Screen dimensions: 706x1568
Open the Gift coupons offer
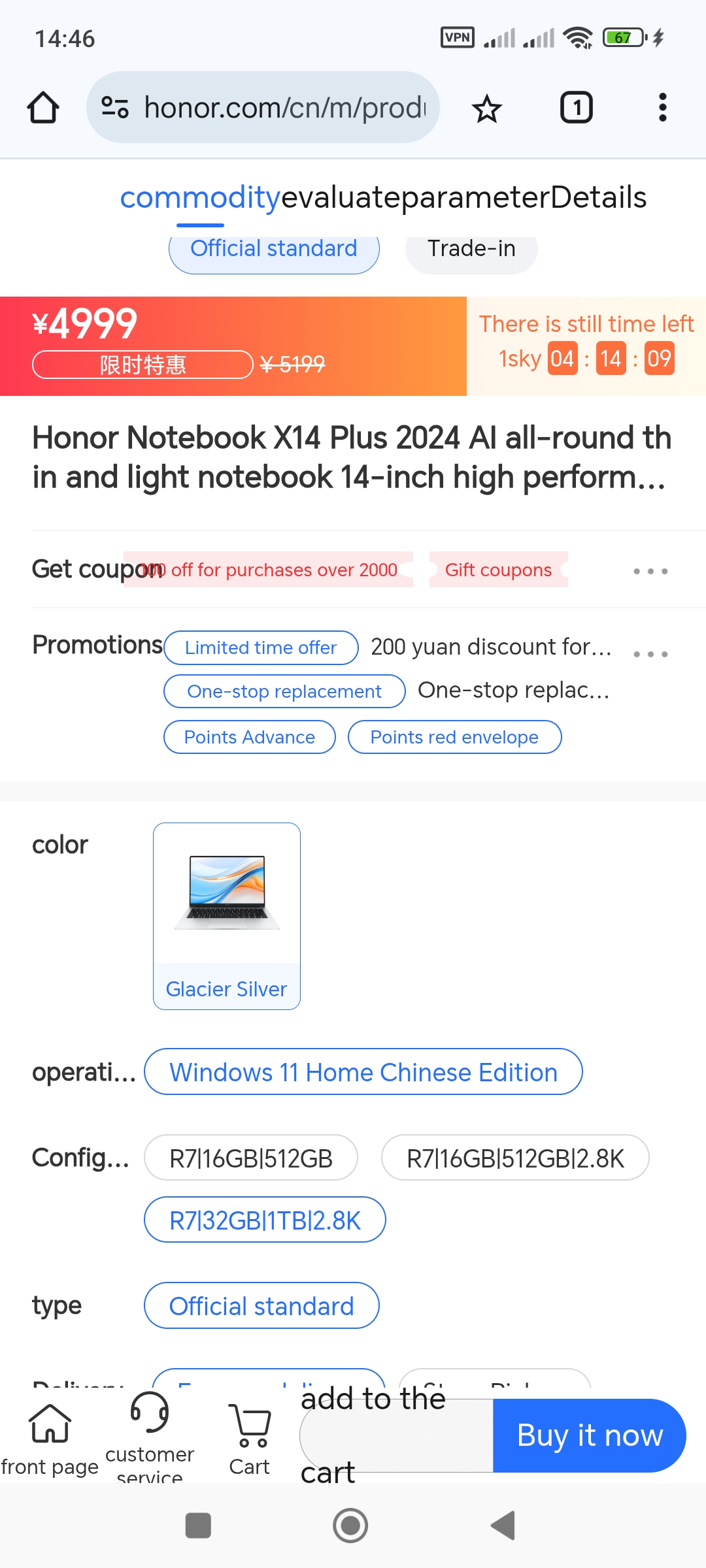click(x=499, y=570)
